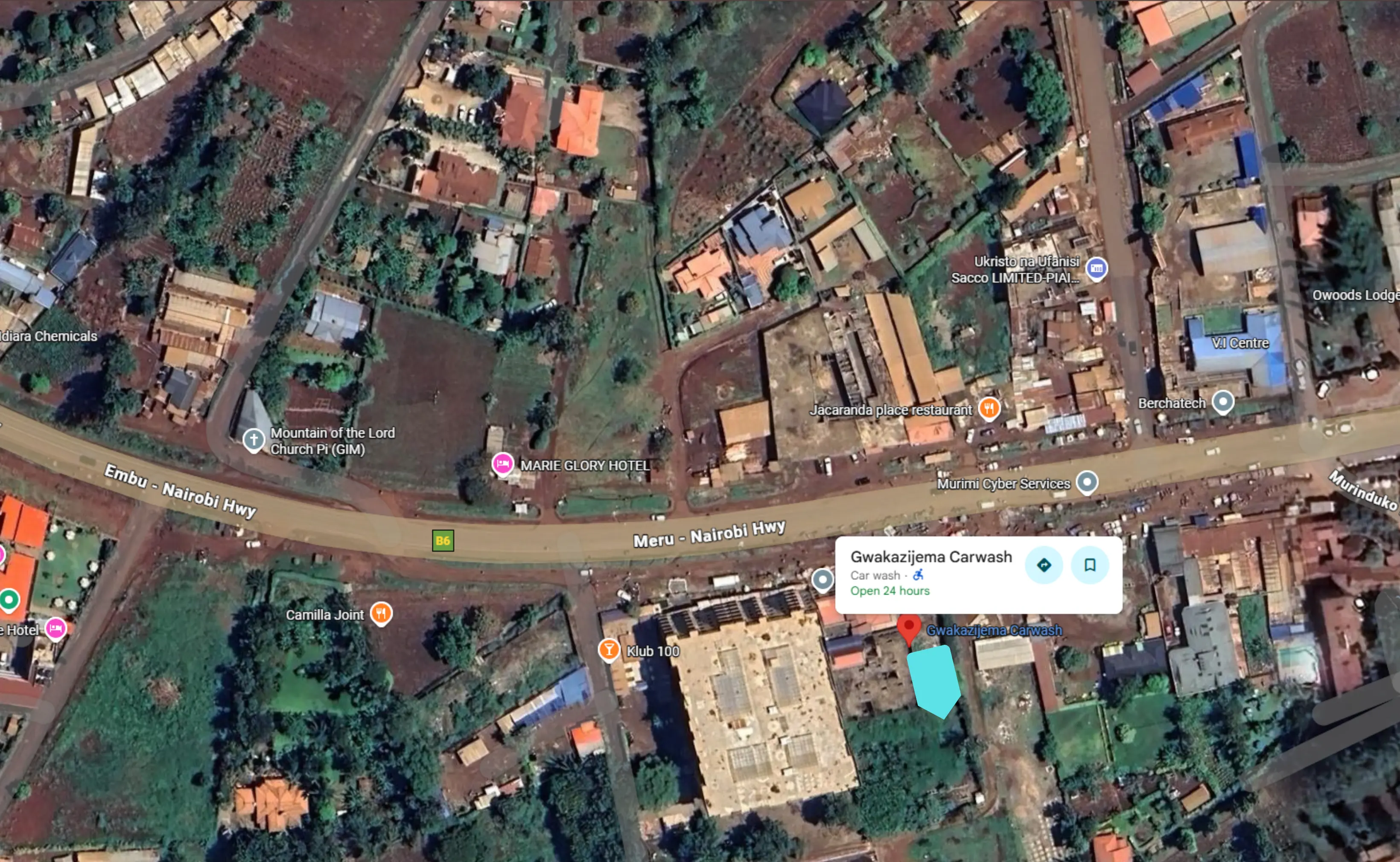This screenshot has height=862, width=1400.
Task: Select Ukristo na Ufanisi Sacco marker
Action: 1096,268
